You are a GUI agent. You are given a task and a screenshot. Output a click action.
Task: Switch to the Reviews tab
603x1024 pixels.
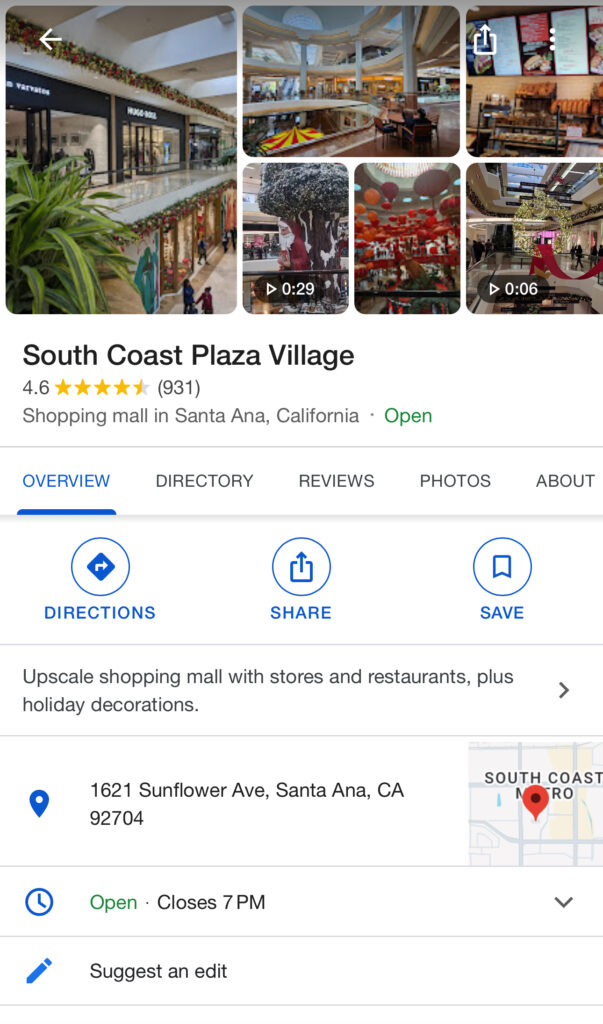(336, 481)
